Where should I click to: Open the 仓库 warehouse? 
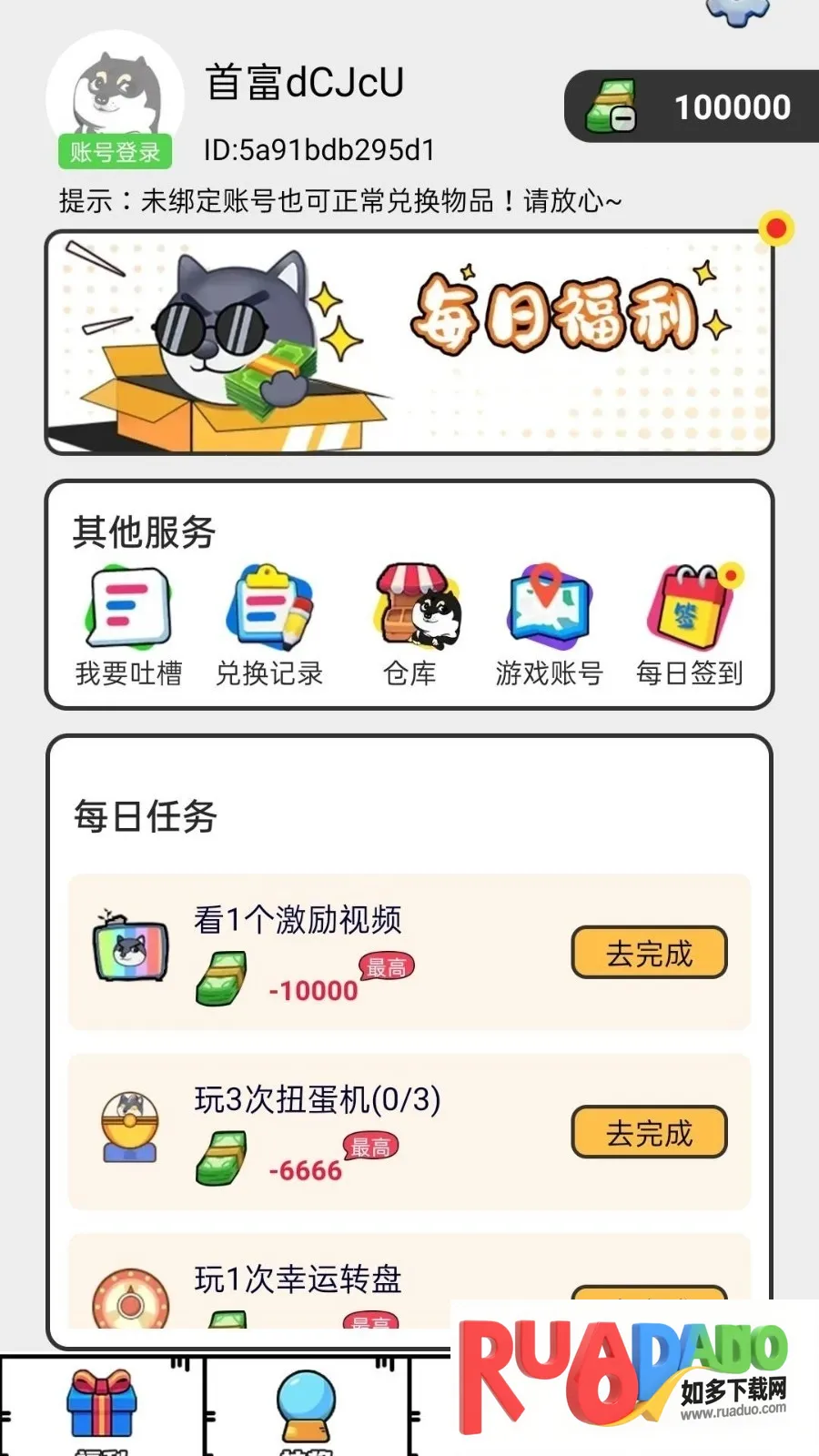411,626
